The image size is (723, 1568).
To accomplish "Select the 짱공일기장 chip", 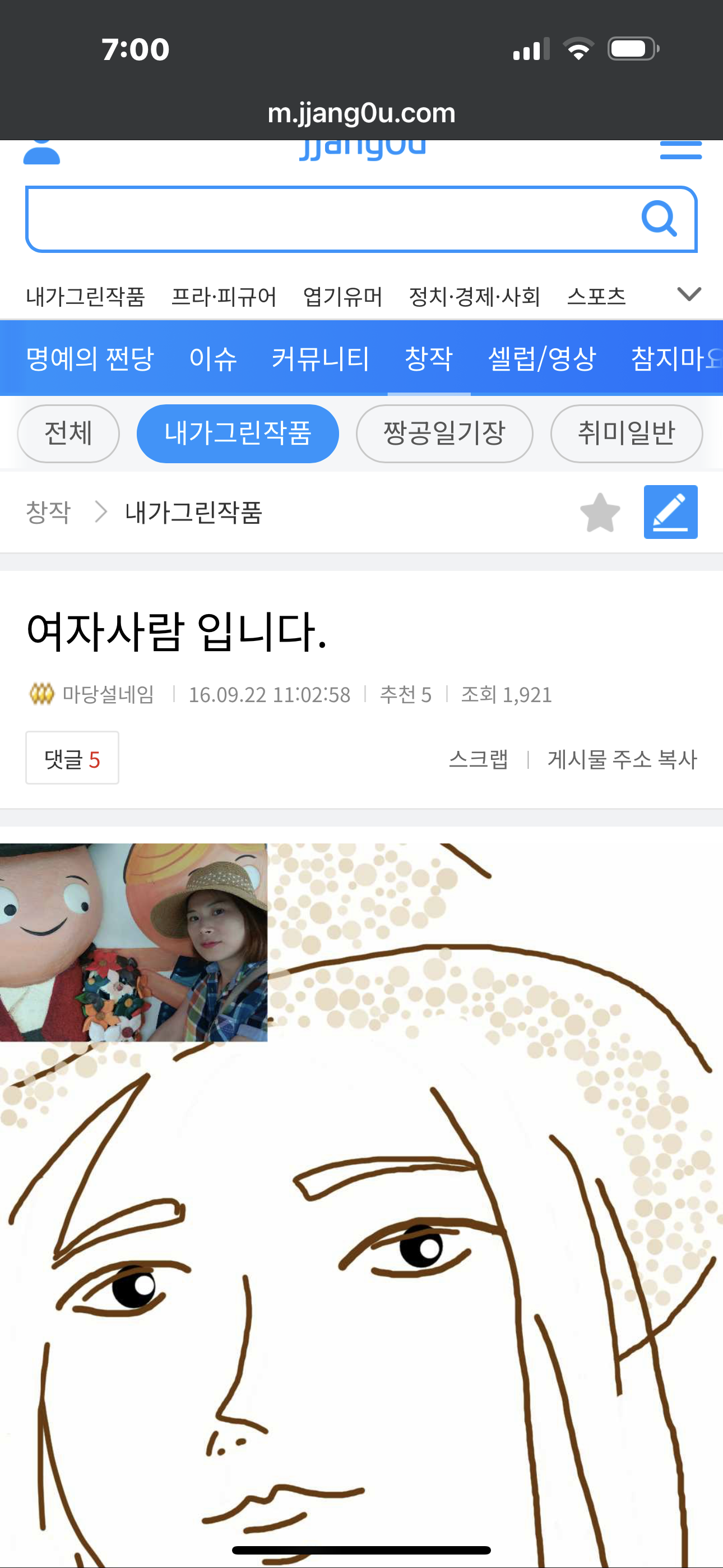I will [444, 433].
